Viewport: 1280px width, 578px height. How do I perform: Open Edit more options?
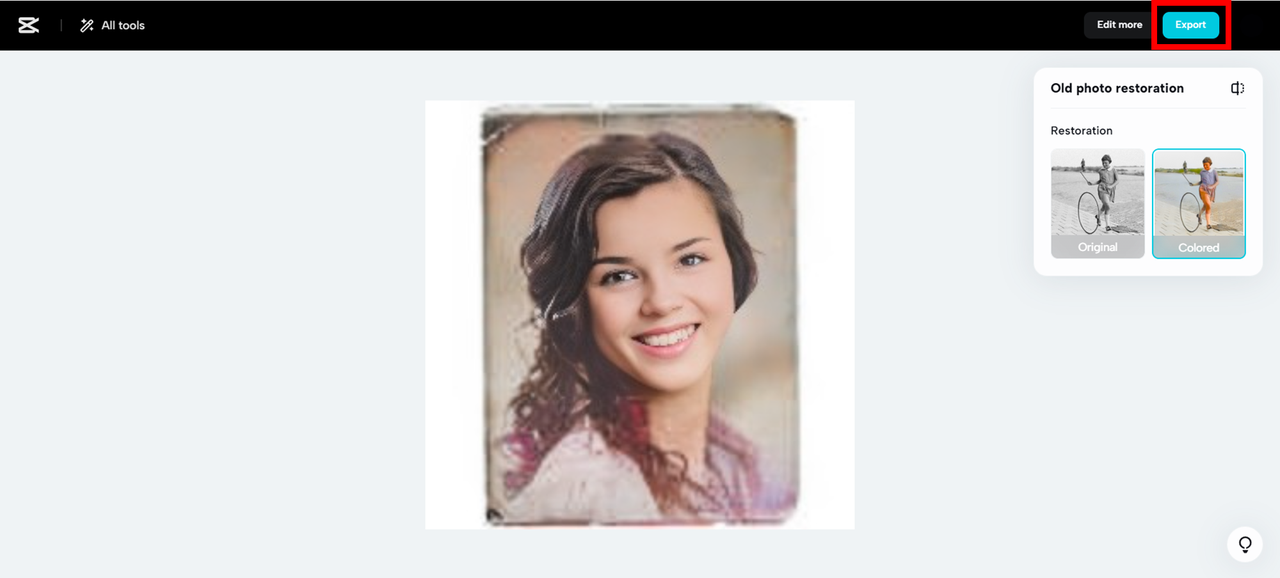(1118, 25)
